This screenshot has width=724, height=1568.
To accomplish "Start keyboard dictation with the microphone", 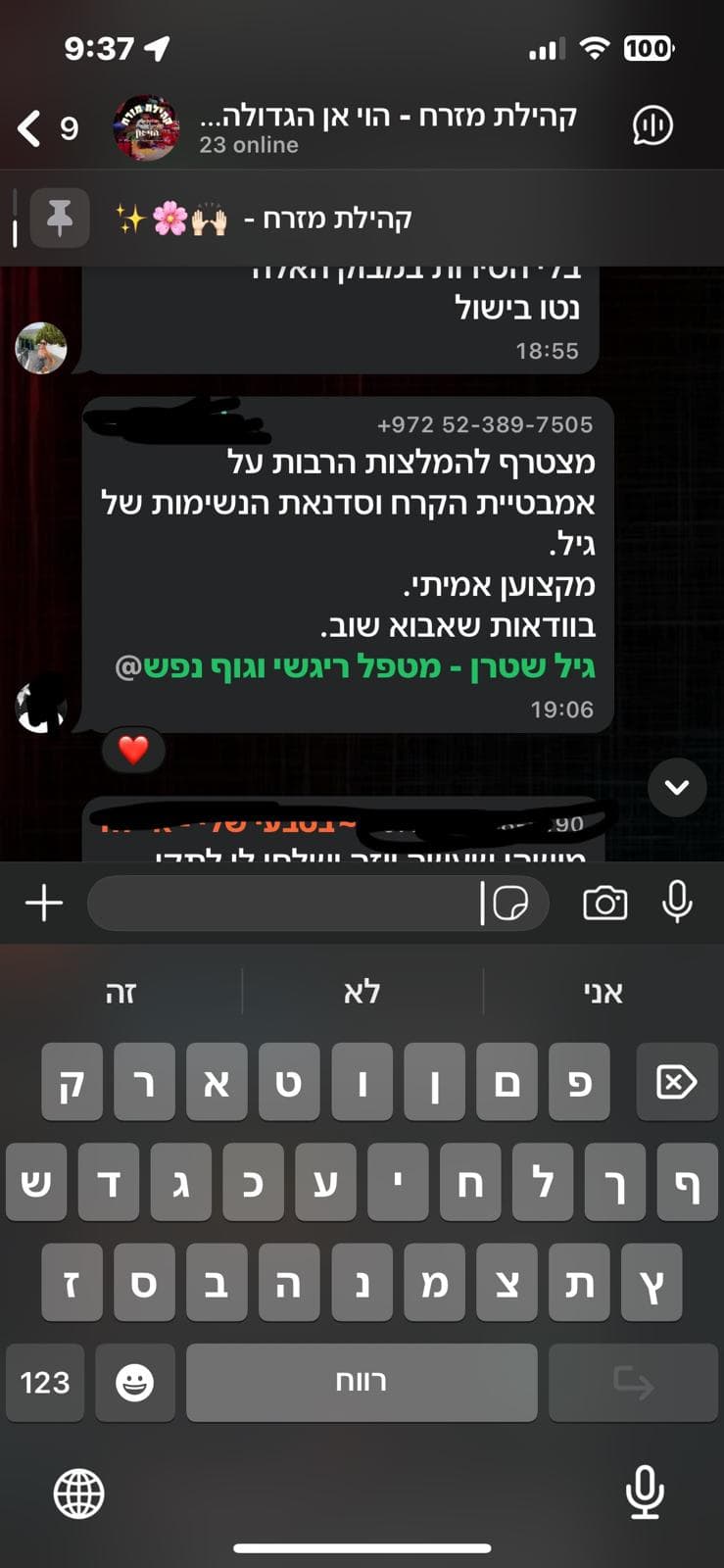I will pyautogui.click(x=644, y=1494).
